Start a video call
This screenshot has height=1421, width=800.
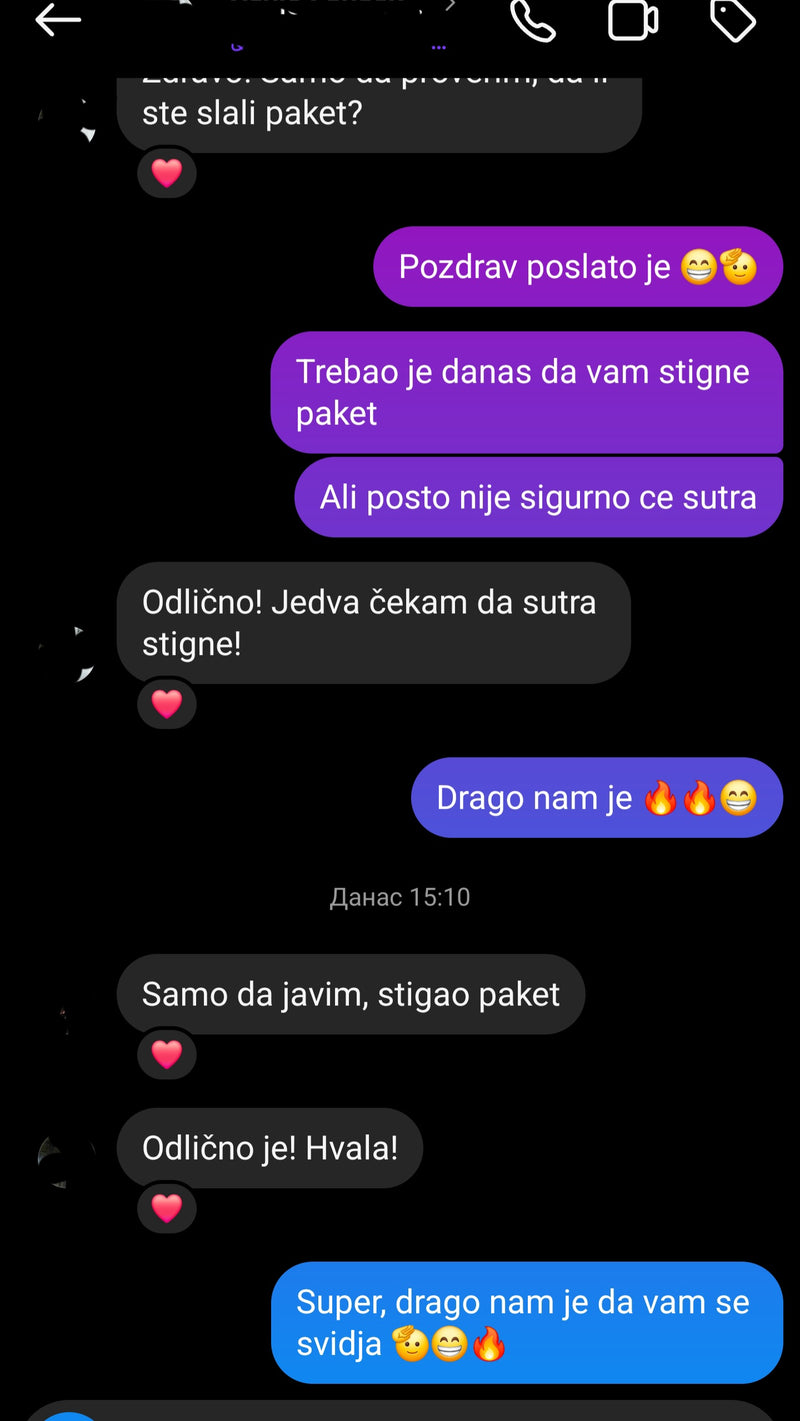[633, 20]
